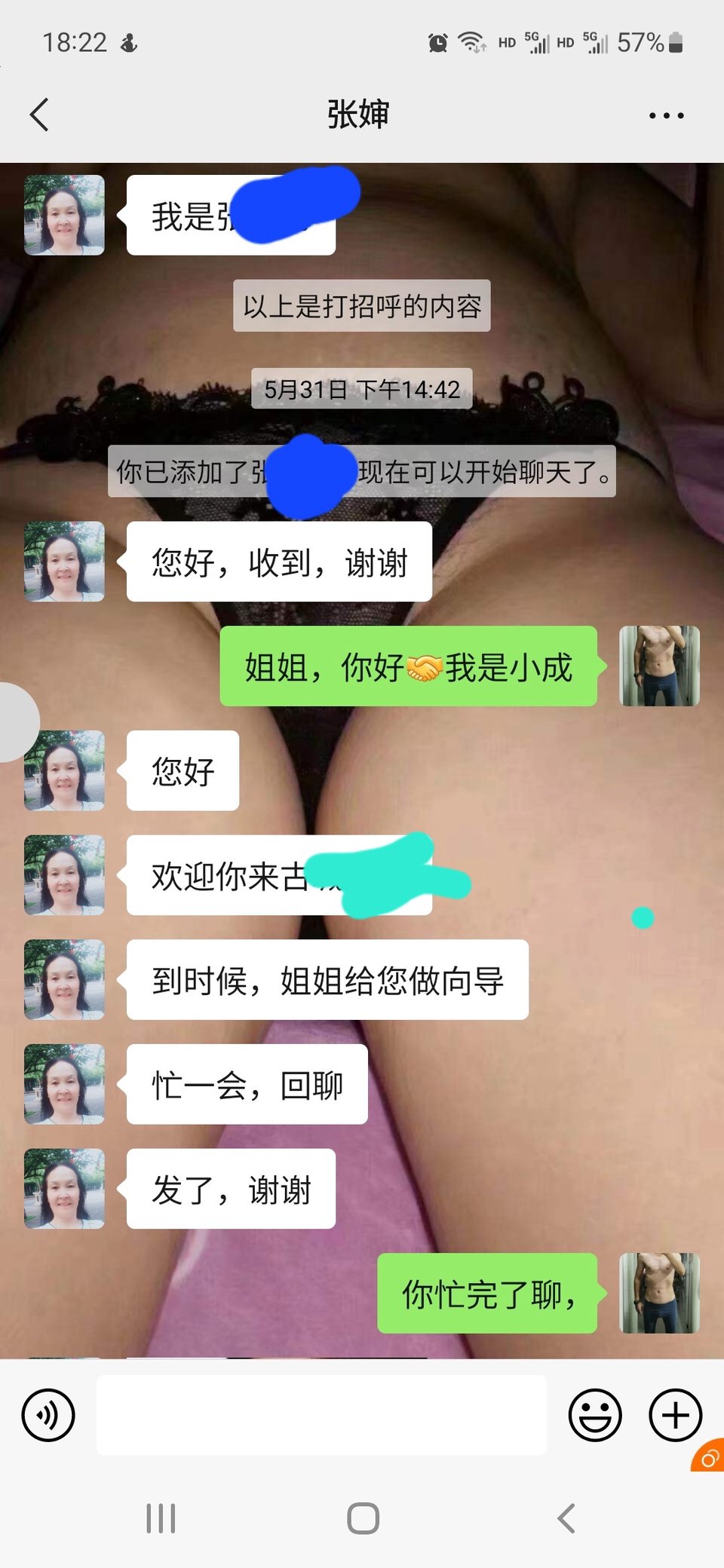
Task: Open system recent apps button
Action: click(161, 1518)
